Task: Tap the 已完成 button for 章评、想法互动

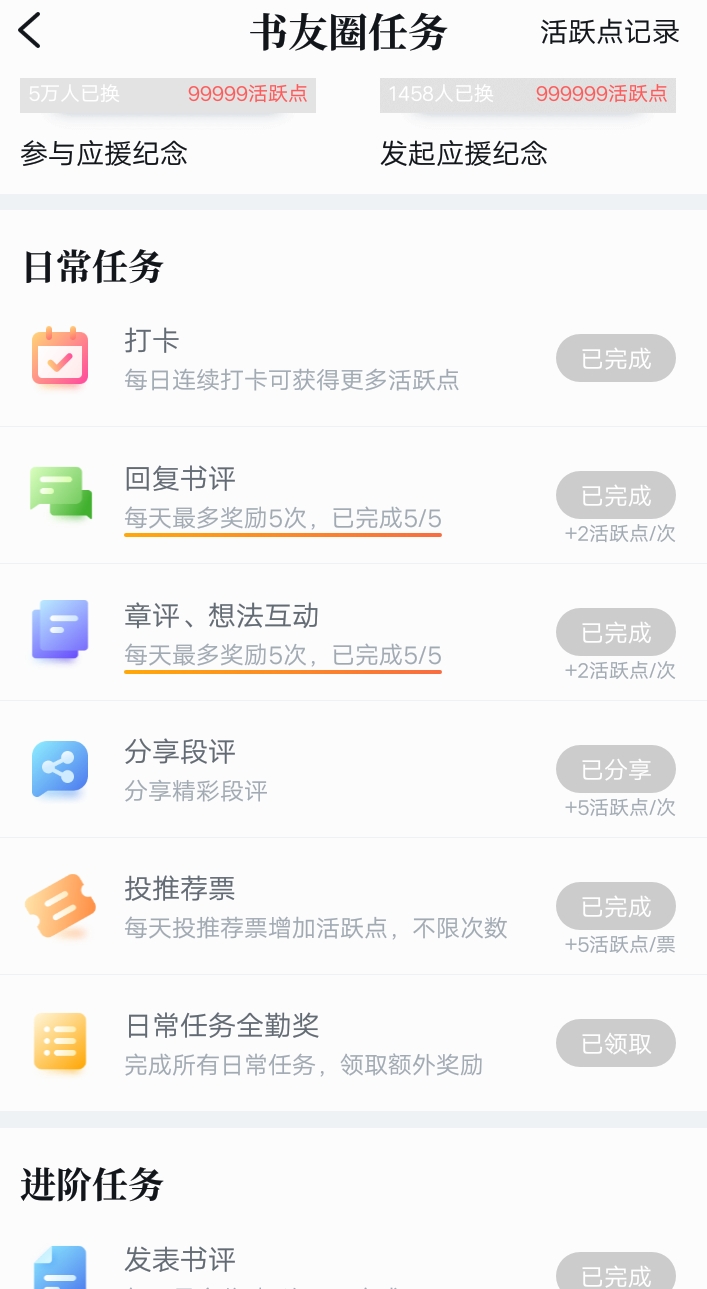Action: click(616, 632)
